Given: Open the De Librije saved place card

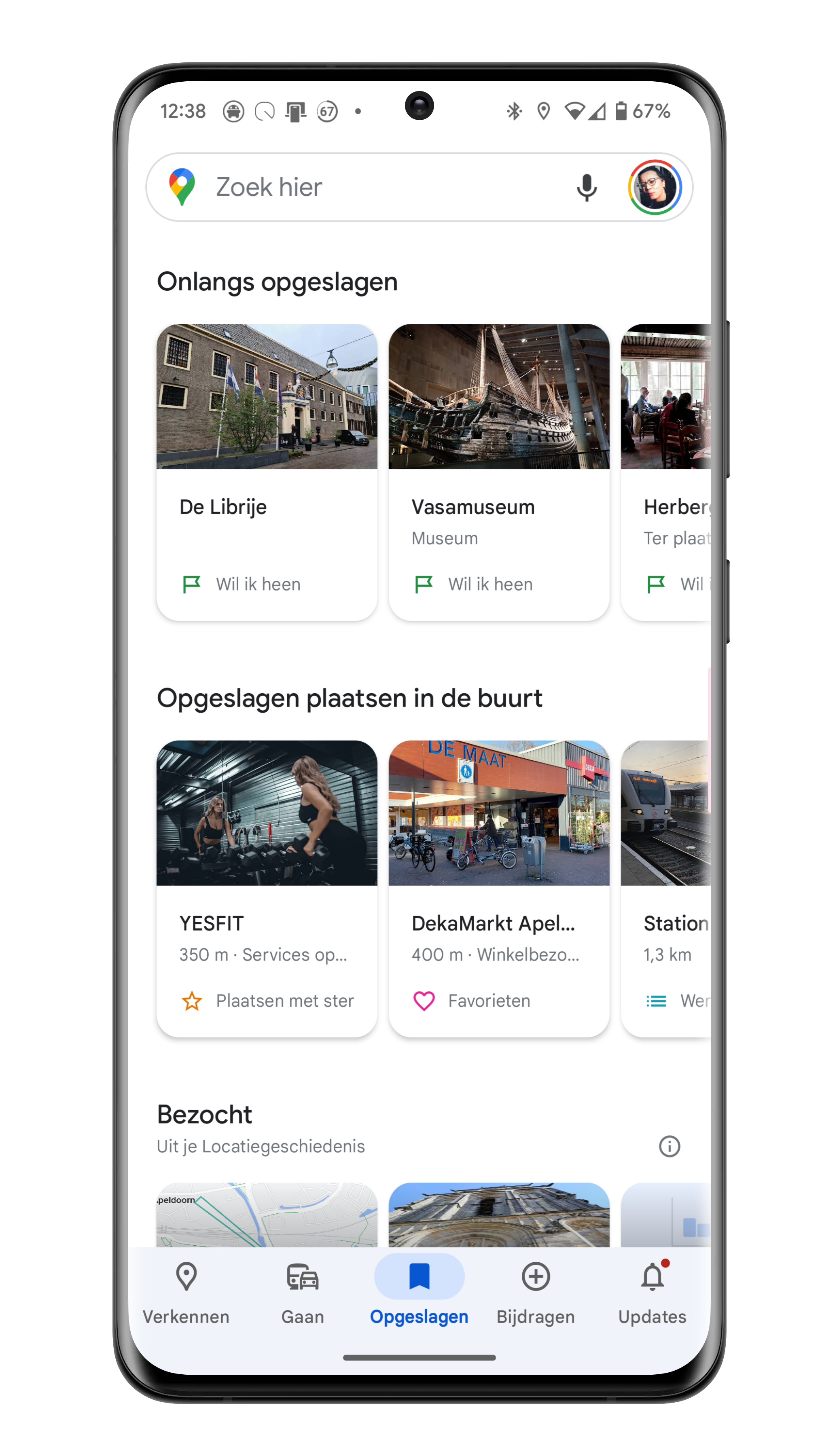Looking at the screenshot, I should pyautogui.click(x=267, y=472).
